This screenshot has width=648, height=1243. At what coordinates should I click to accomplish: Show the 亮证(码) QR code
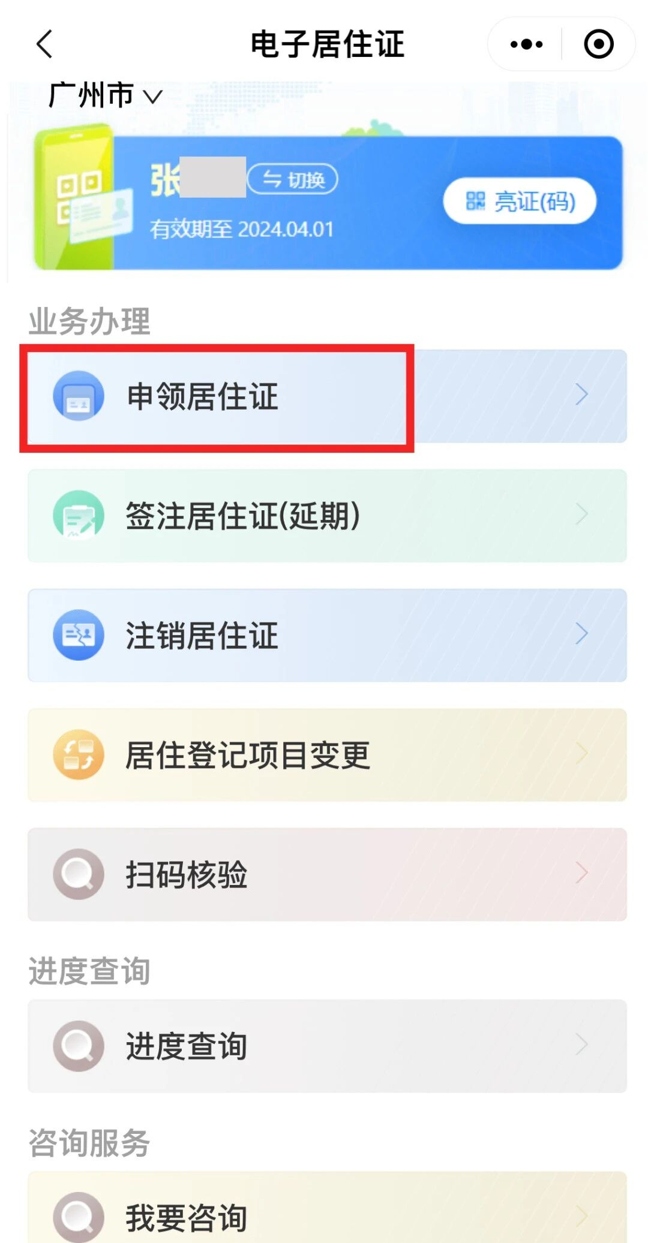pos(519,202)
